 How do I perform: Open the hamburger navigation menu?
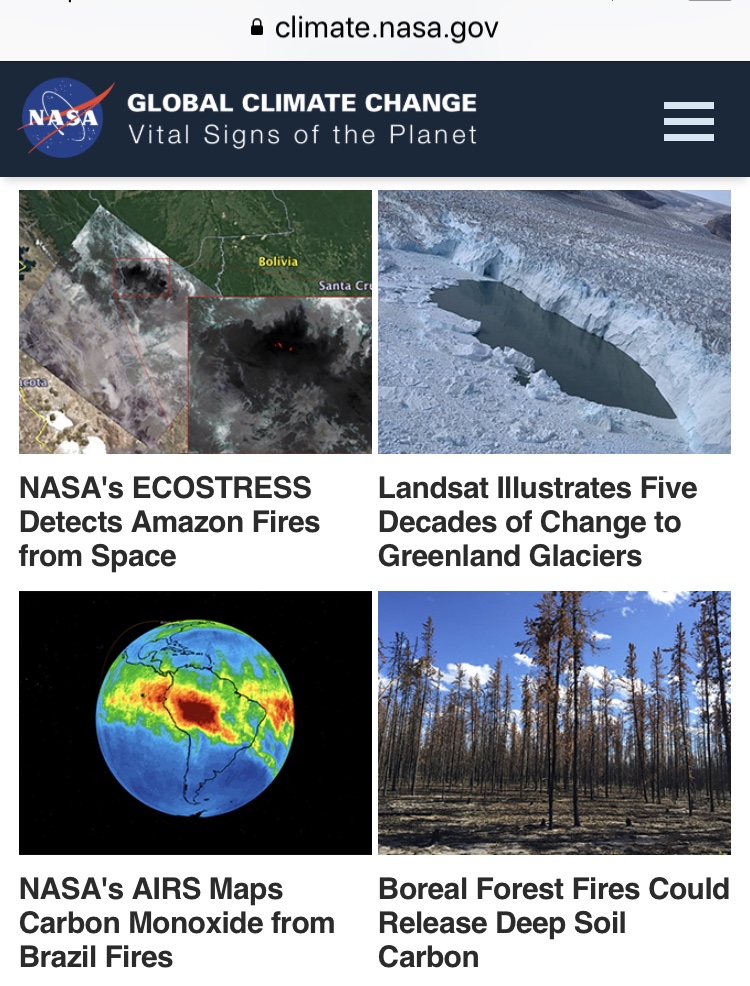click(x=688, y=121)
